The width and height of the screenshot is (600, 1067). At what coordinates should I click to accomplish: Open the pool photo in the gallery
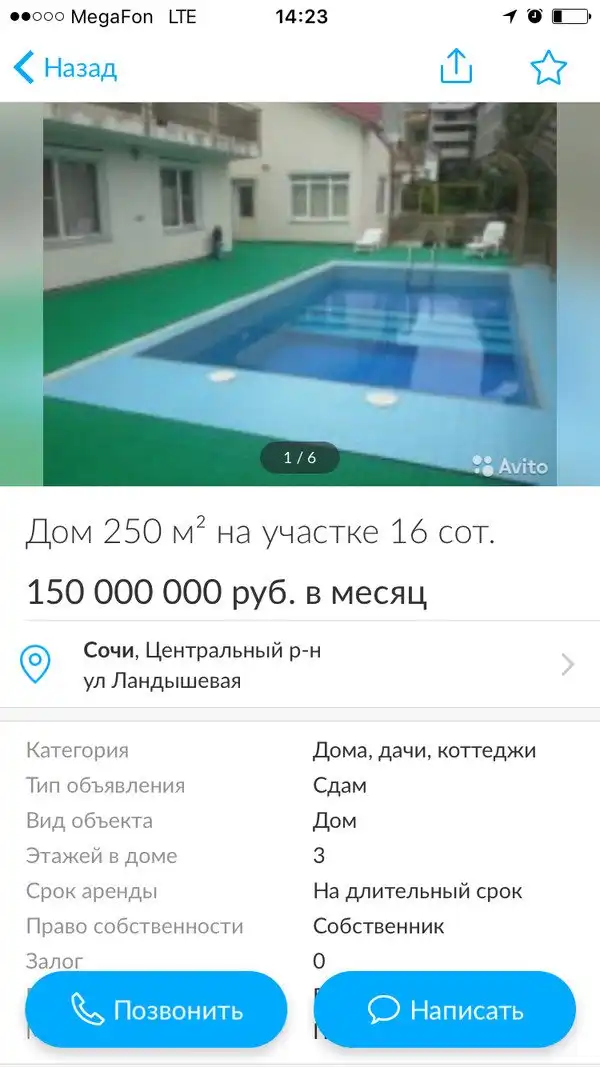[x=299, y=293]
